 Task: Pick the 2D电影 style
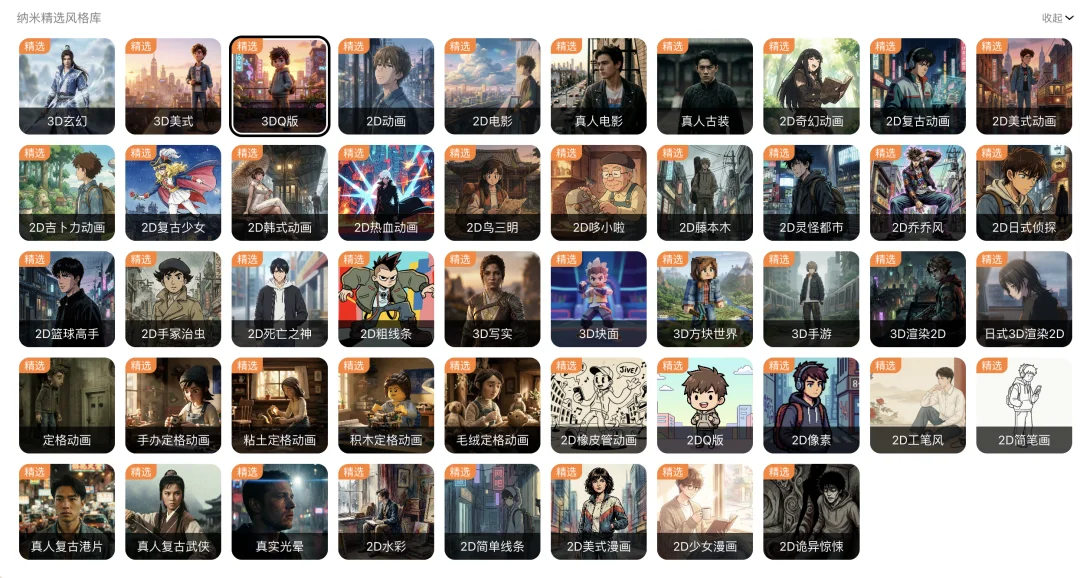tap(492, 86)
